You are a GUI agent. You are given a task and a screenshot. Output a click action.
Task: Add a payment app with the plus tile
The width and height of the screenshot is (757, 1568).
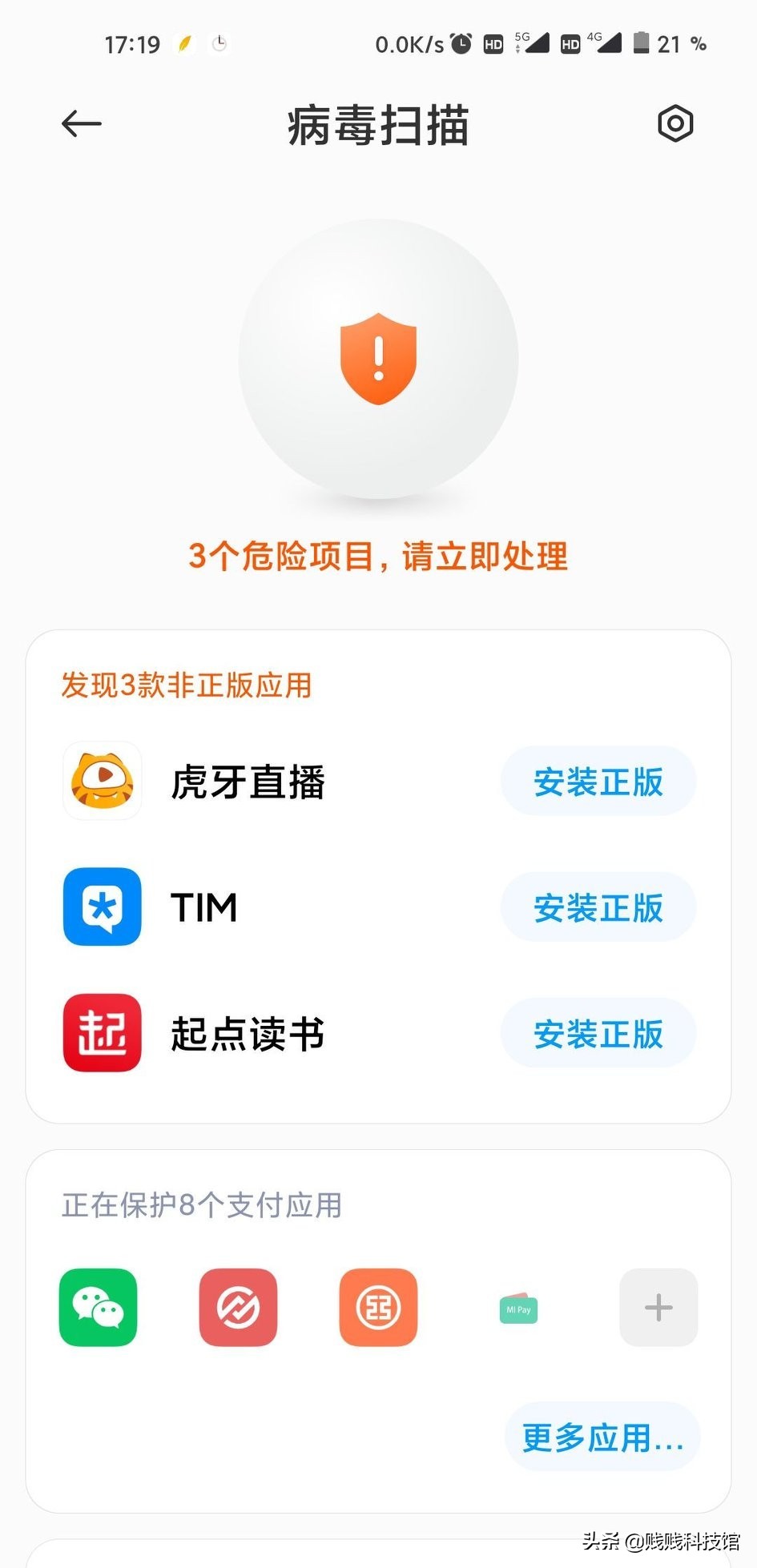[x=658, y=1309]
